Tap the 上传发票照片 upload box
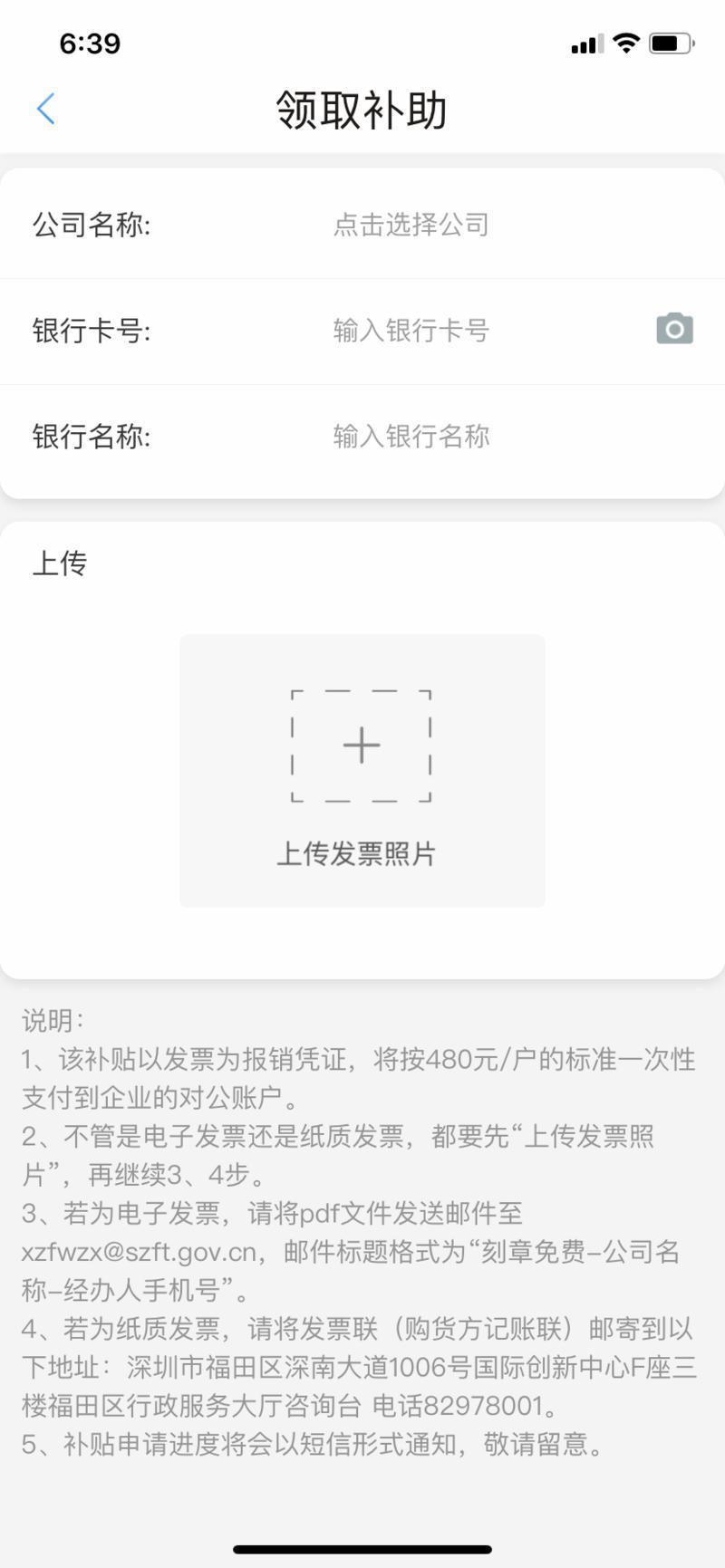The width and height of the screenshot is (725, 1568). pos(362,770)
